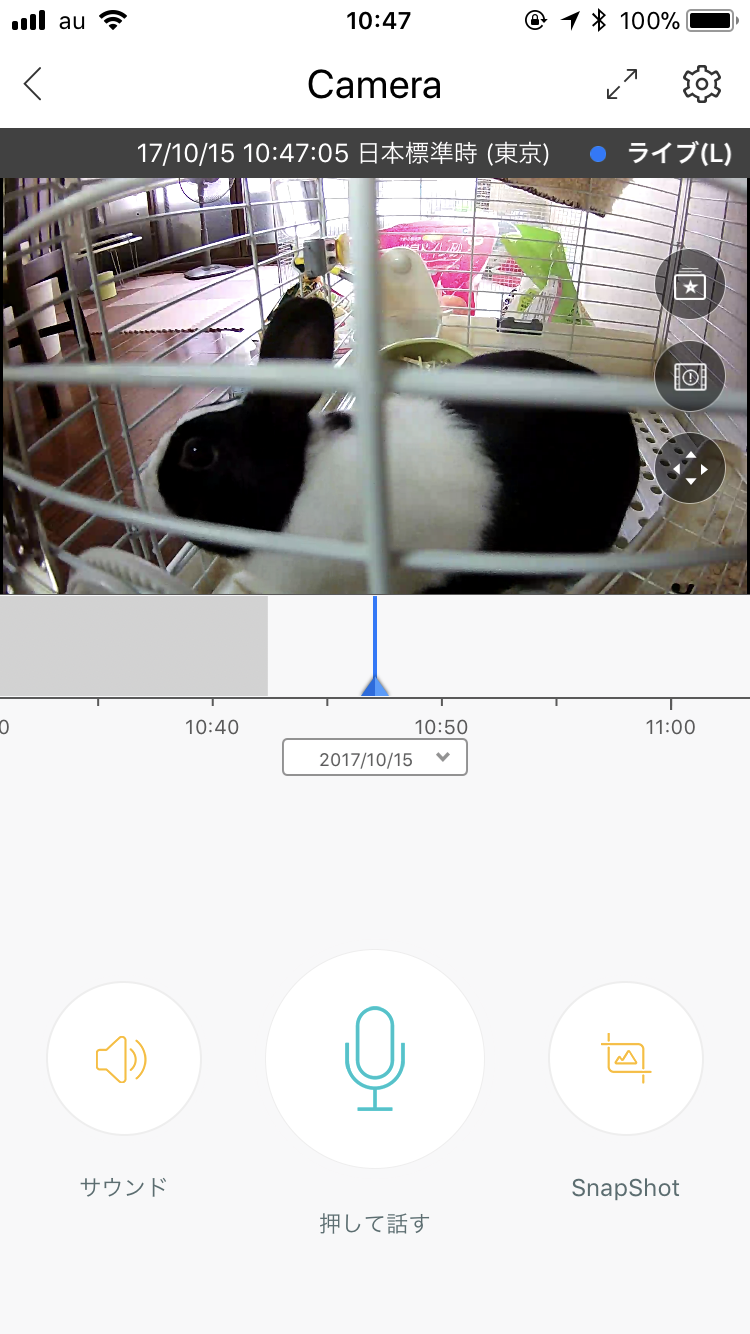Take a SnapShot of the live view
This screenshot has width=750, height=1334.
click(x=626, y=1059)
